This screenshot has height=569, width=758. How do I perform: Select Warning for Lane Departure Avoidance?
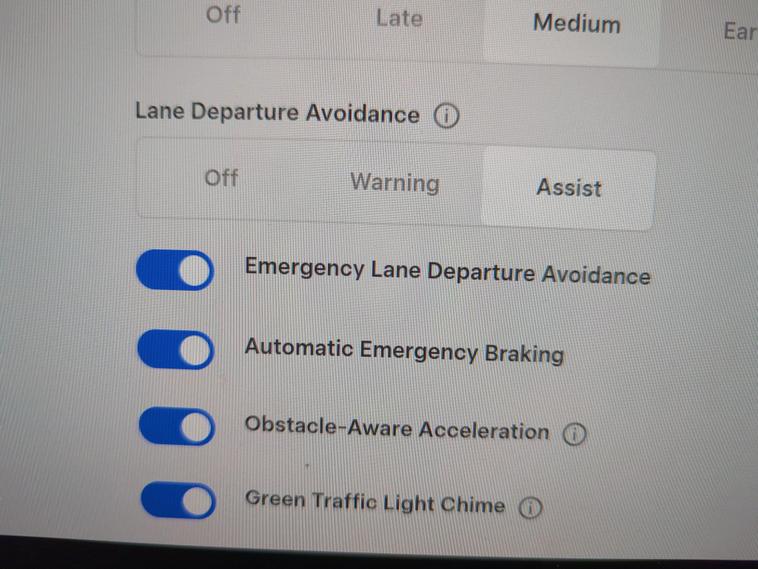[394, 183]
